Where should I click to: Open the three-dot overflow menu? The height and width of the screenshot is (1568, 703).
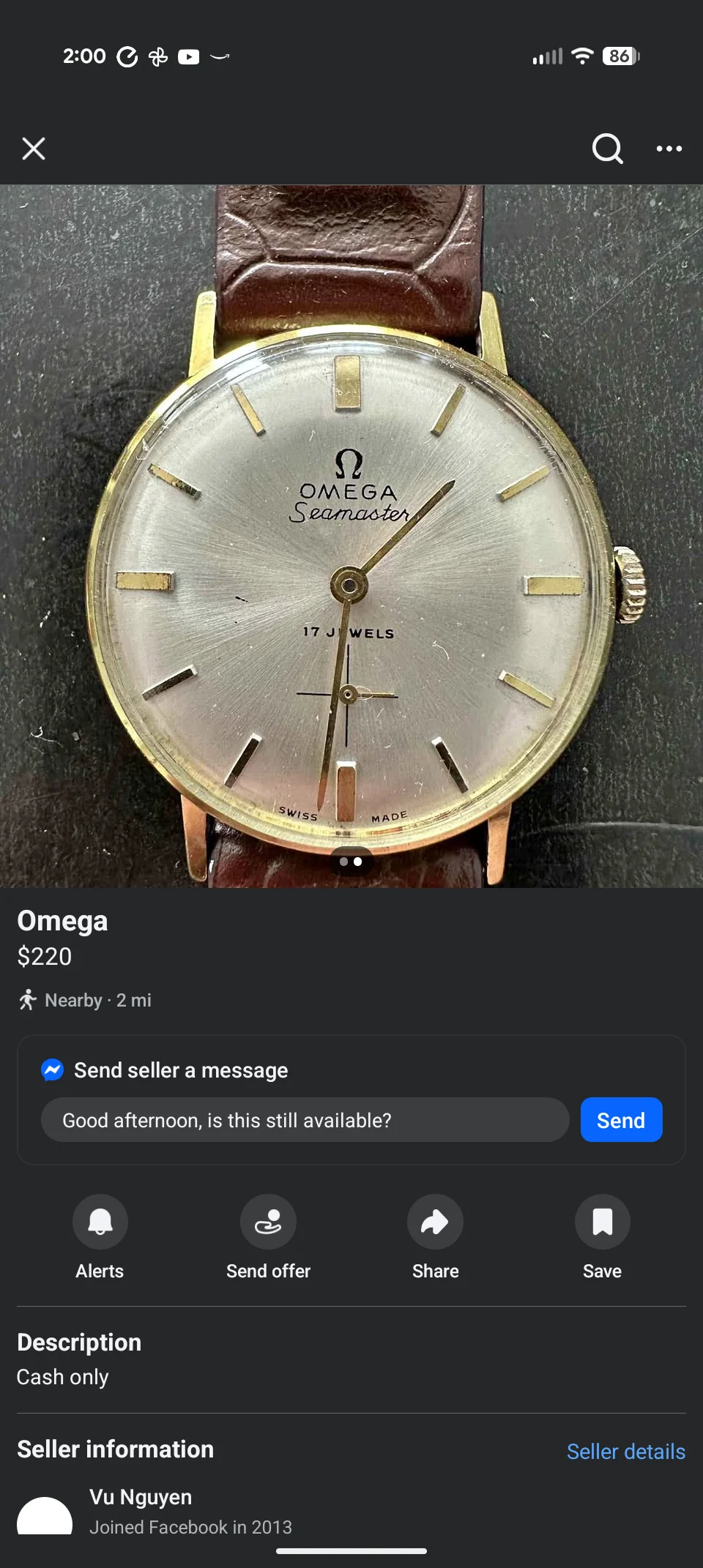coord(669,149)
